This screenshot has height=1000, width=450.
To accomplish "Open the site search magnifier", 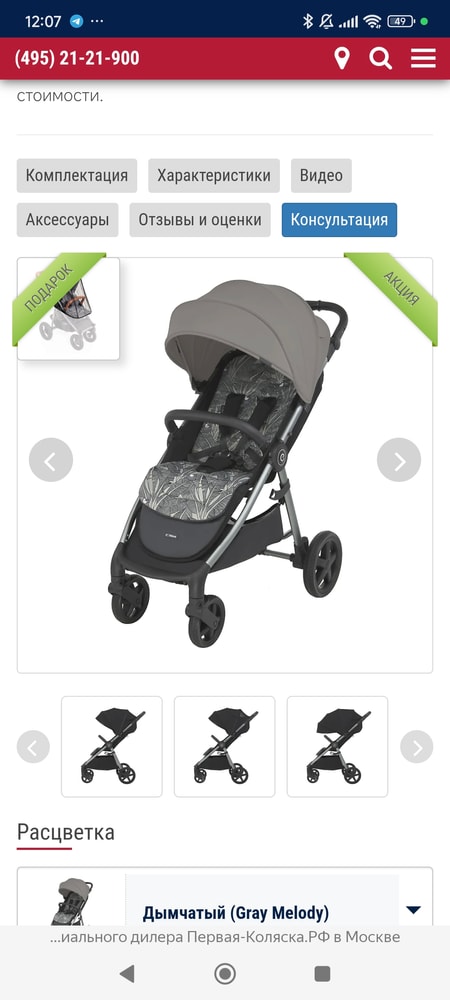I will click(x=381, y=59).
